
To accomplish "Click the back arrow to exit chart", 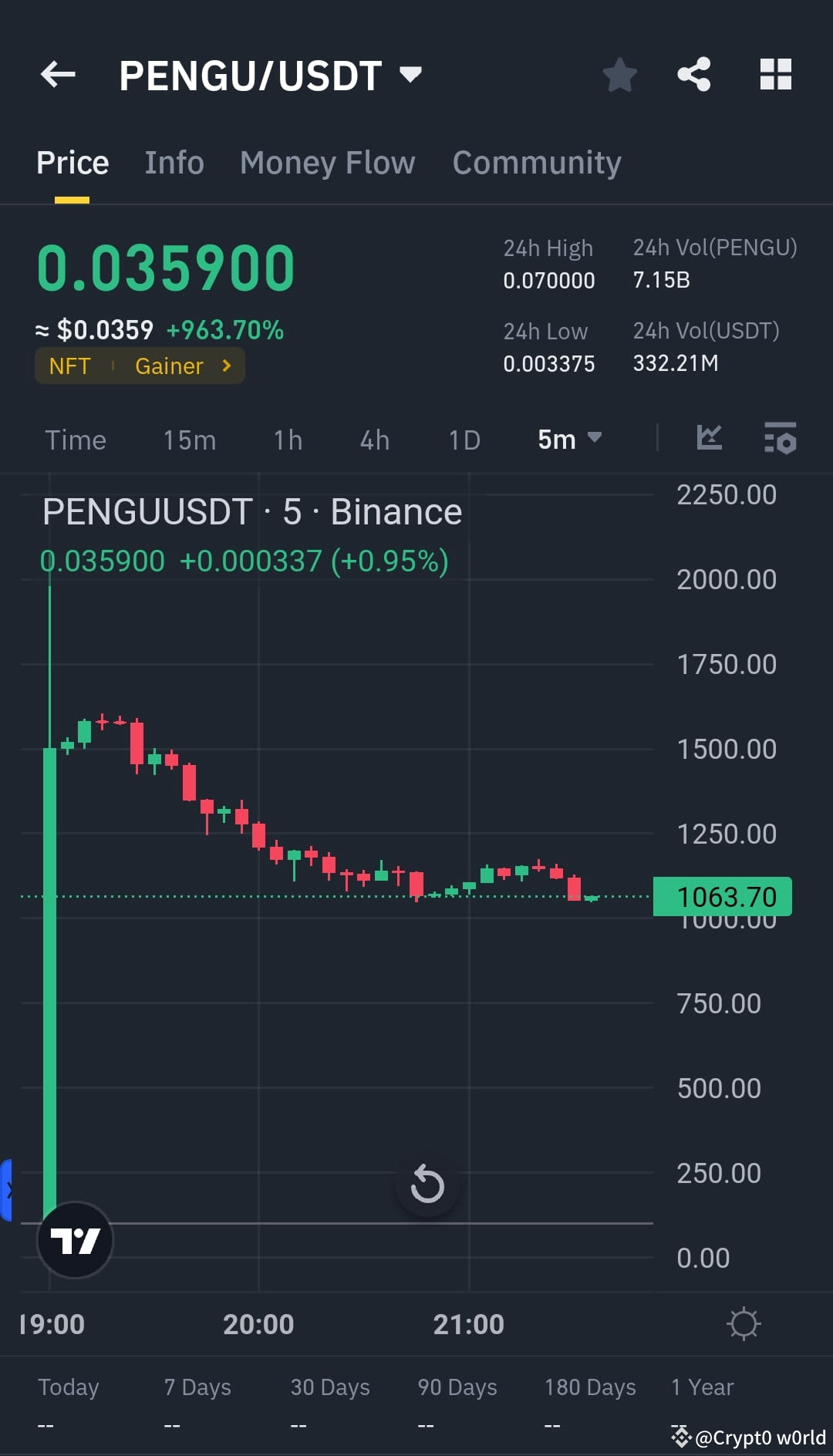I will coord(58,74).
